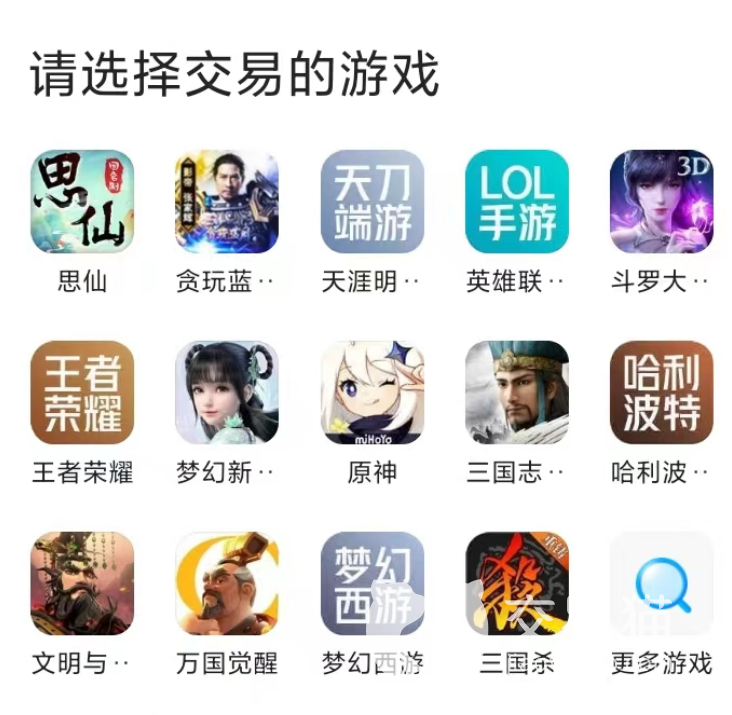The image size is (732, 715).
Task: Select the 斗罗大 game tile
Action: pyautogui.click(x=661, y=202)
